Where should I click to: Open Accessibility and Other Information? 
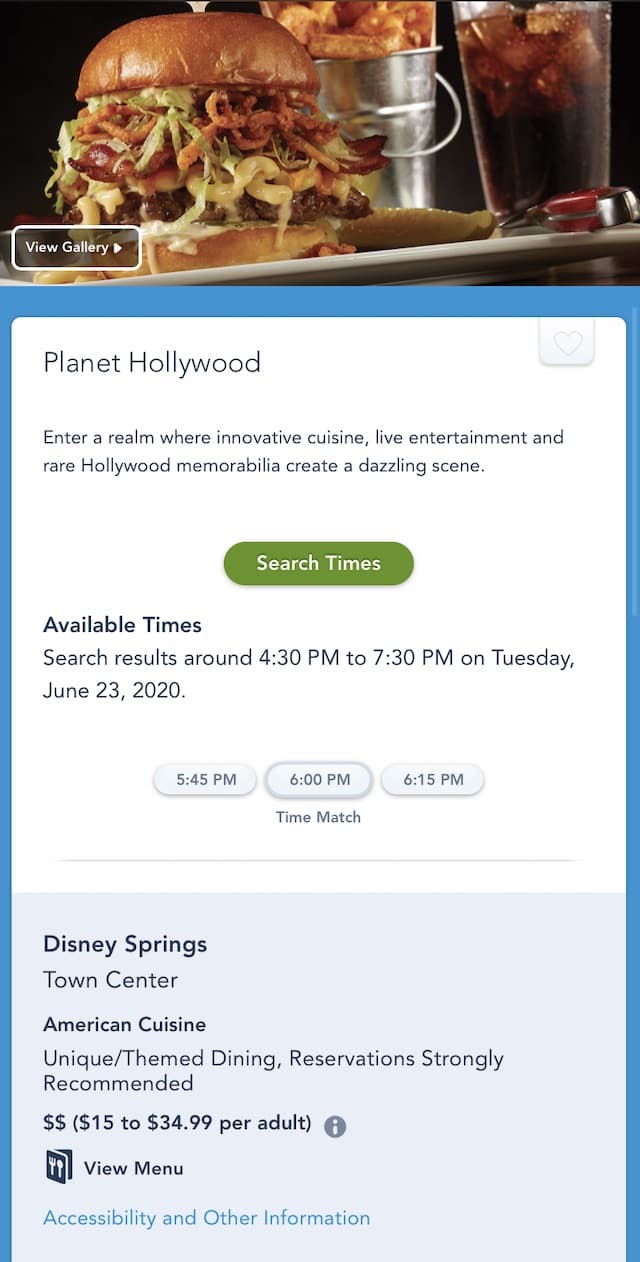[207, 1217]
